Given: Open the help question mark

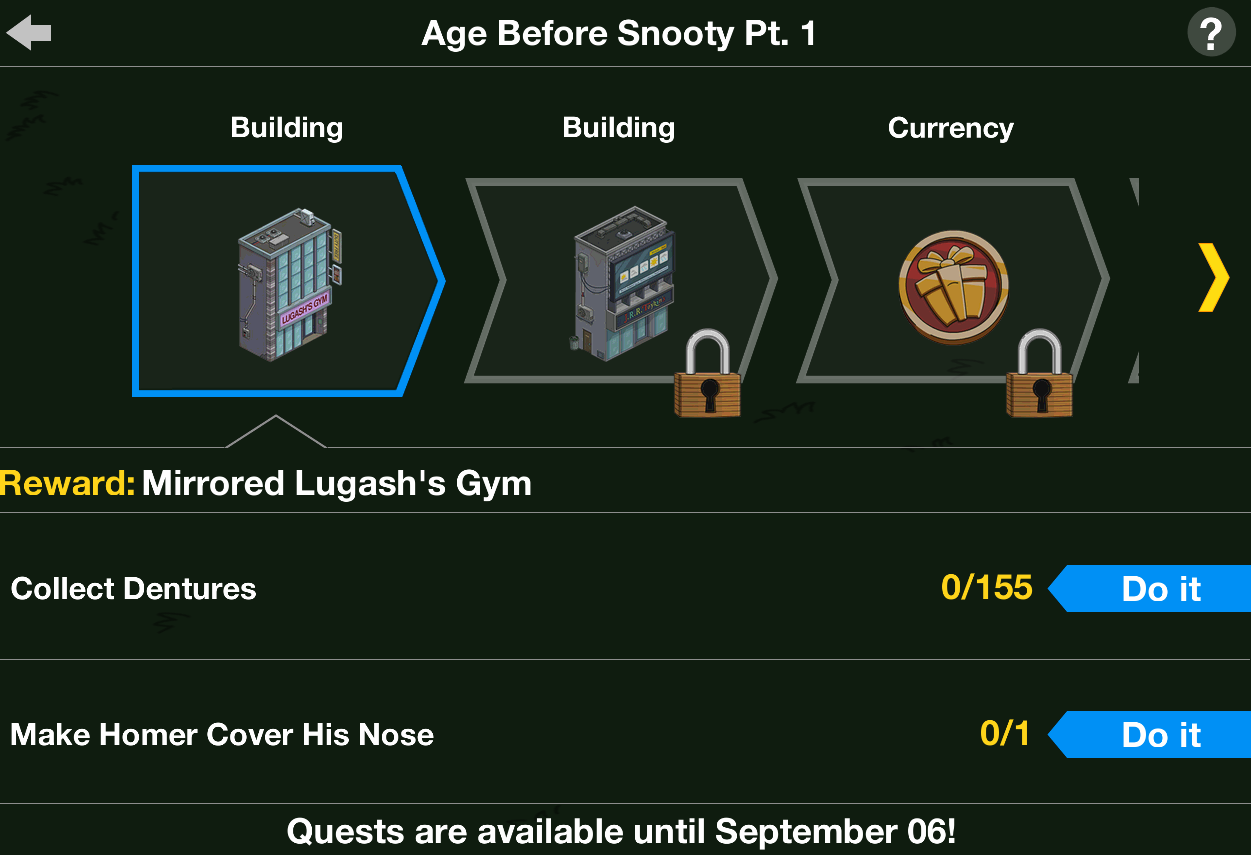Looking at the screenshot, I should 1211,35.
